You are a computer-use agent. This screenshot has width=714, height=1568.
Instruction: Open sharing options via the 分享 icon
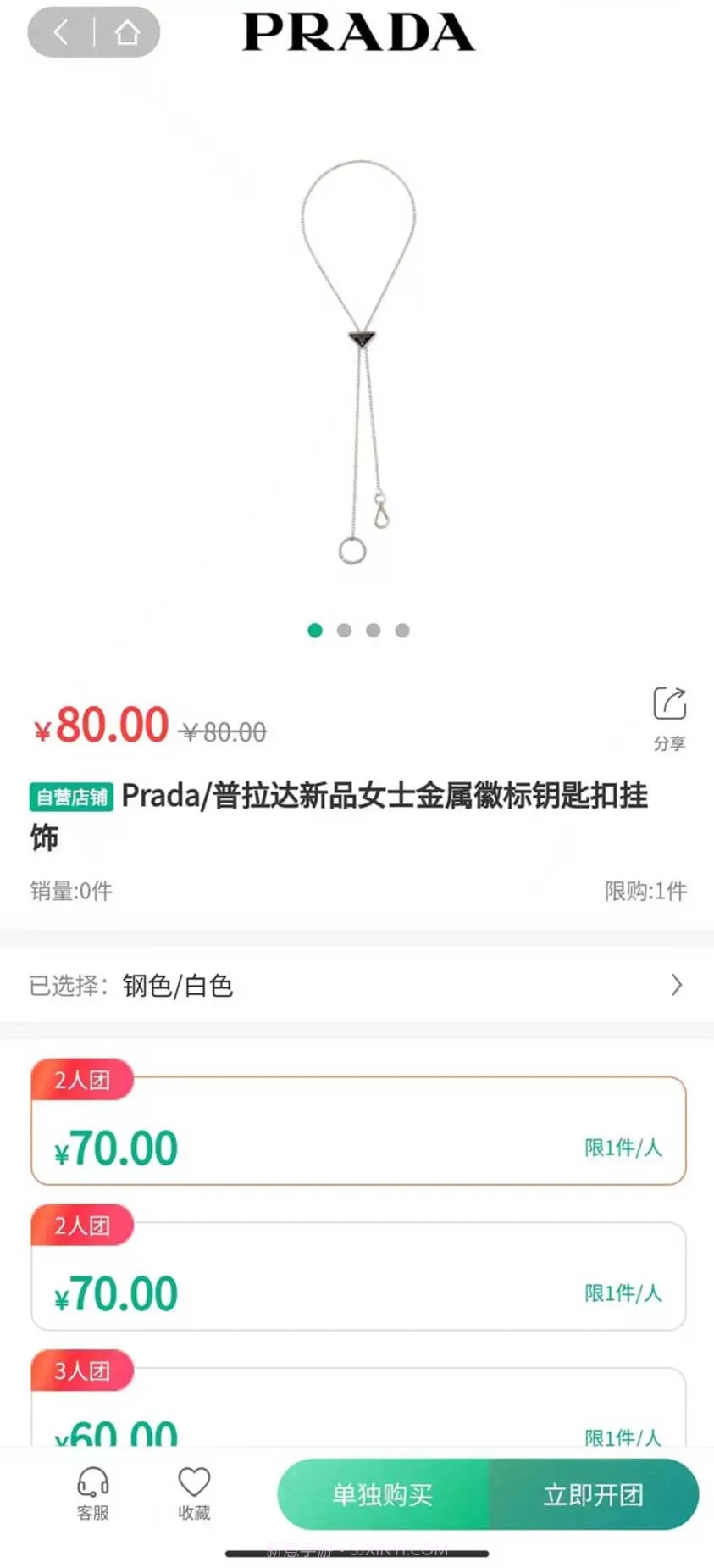pos(670,716)
